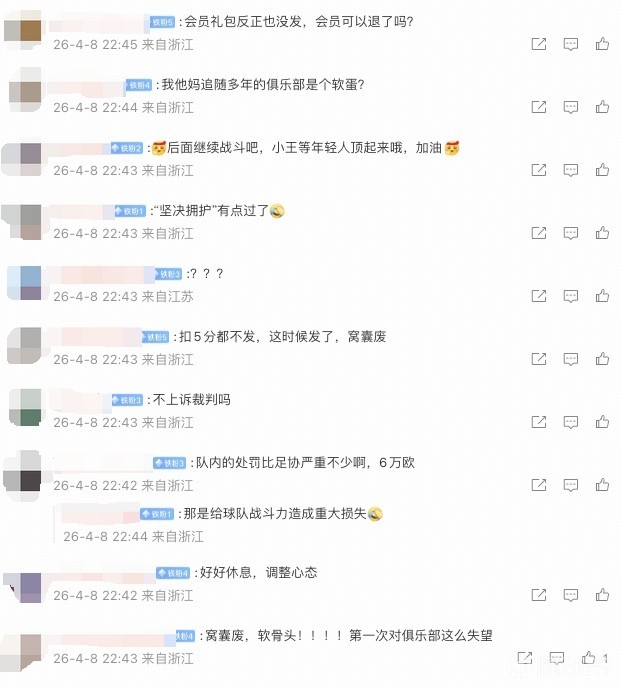The width and height of the screenshot is (621, 689).
Task: Like the 窝囊废，软骨头 comment
Action: coord(590,657)
